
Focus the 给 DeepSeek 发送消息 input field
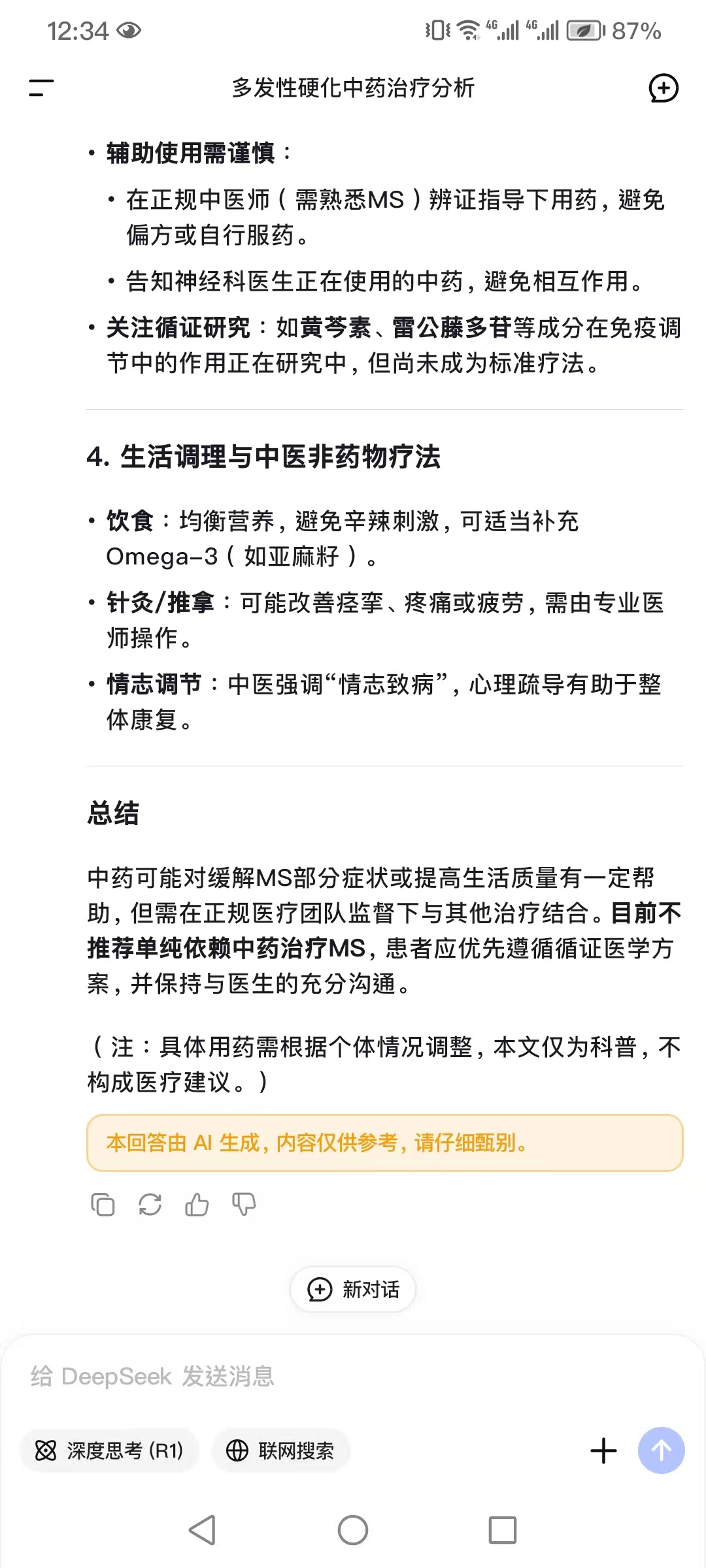point(353,1376)
